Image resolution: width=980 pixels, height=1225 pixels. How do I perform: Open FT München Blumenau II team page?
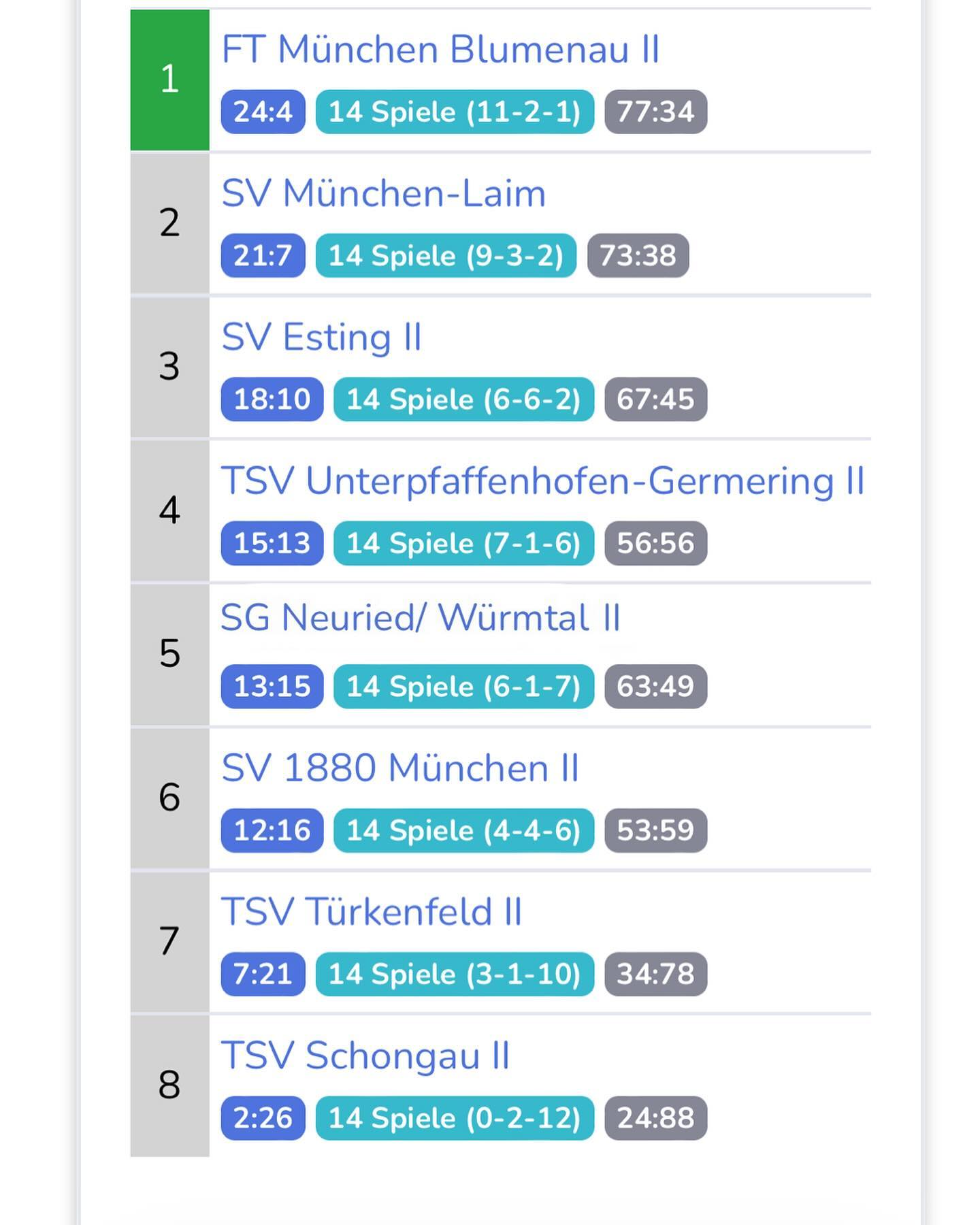click(440, 50)
